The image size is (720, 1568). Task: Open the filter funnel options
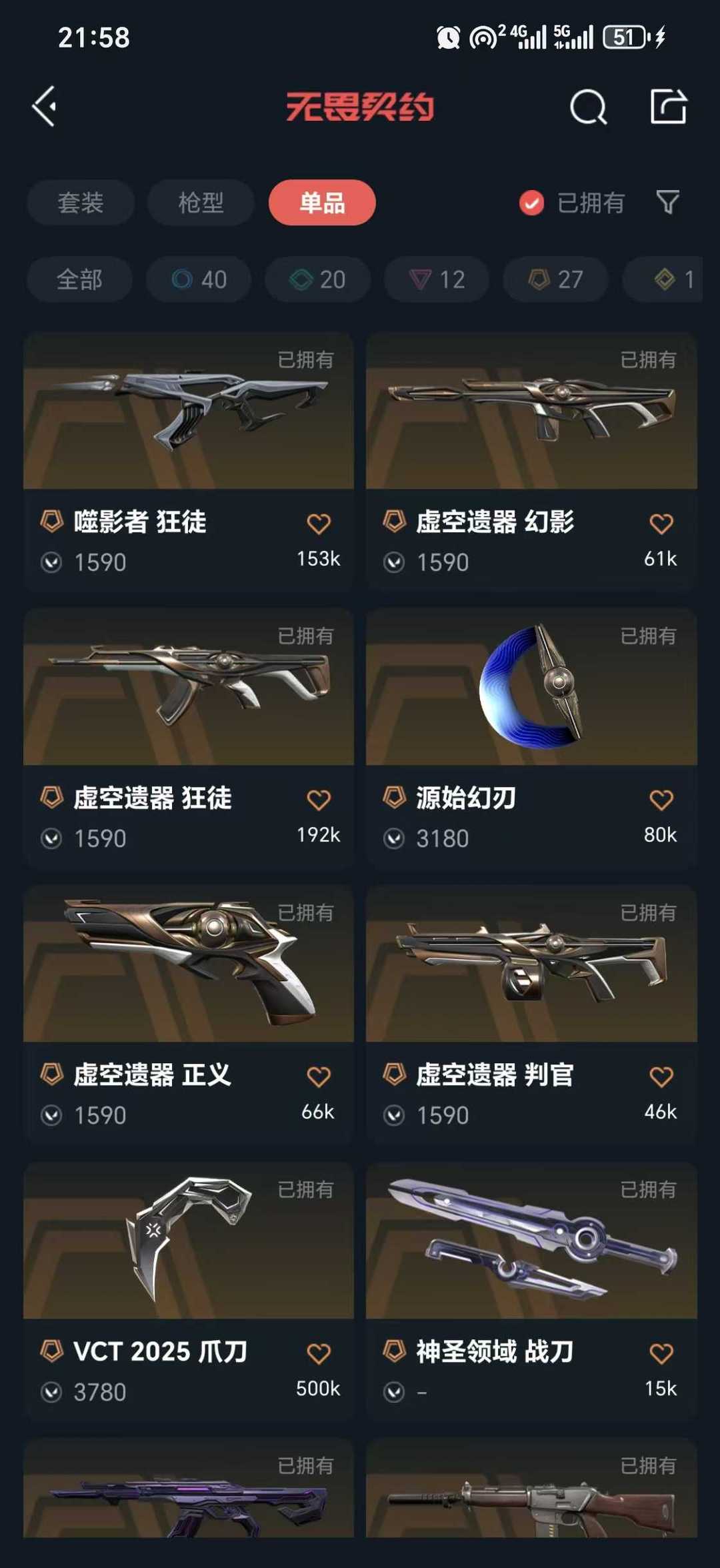667,202
